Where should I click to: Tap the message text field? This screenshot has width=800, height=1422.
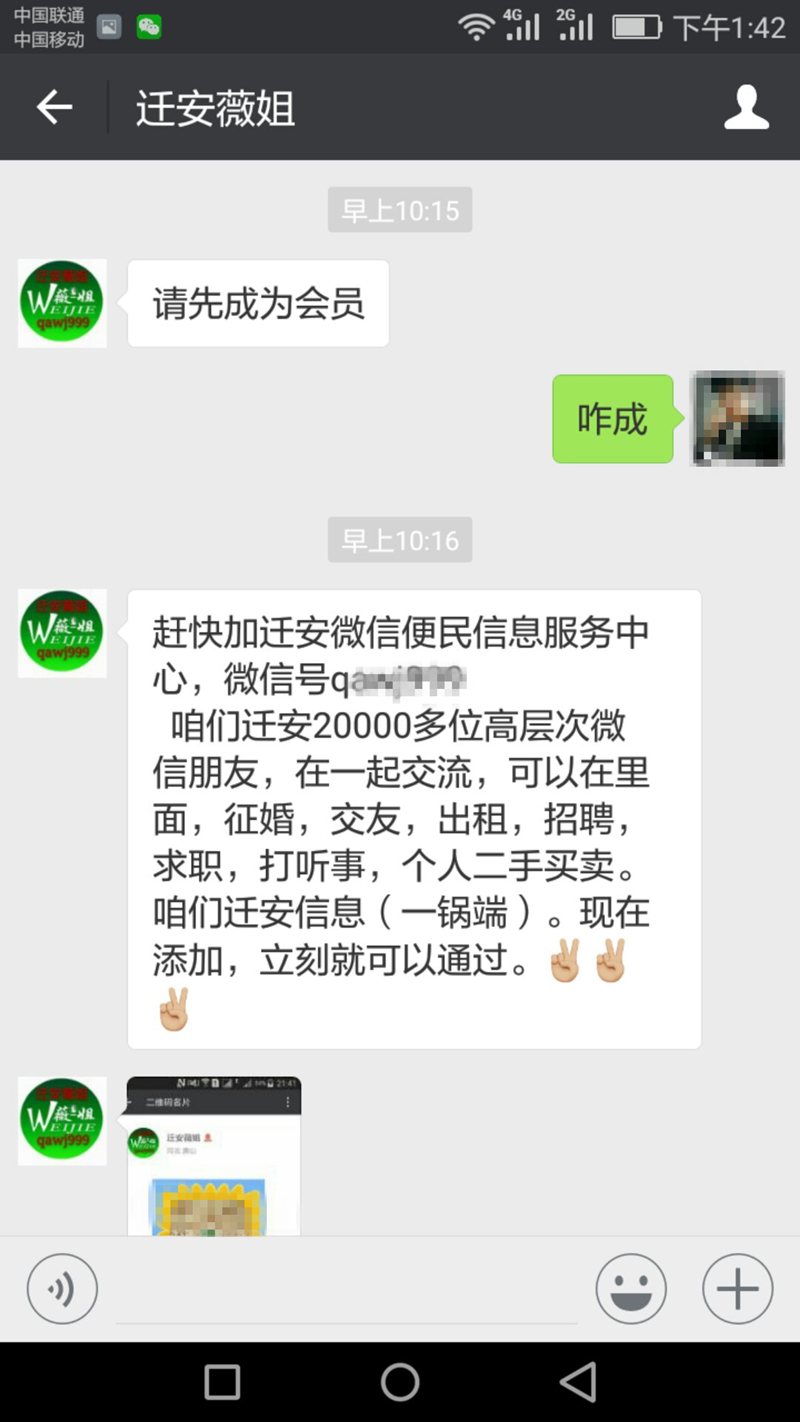pyautogui.click(x=345, y=1290)
